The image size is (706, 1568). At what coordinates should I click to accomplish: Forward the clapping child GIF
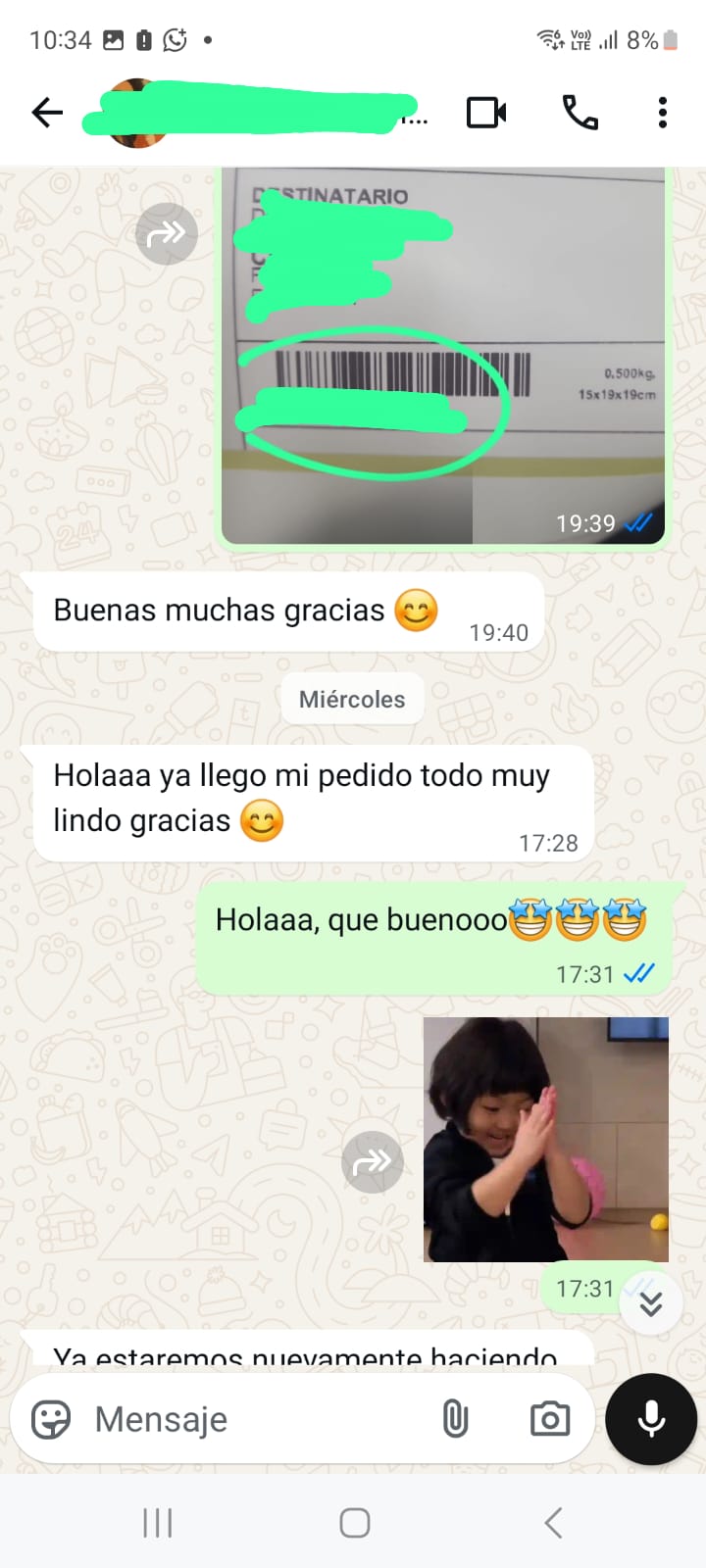point(373,1162)
